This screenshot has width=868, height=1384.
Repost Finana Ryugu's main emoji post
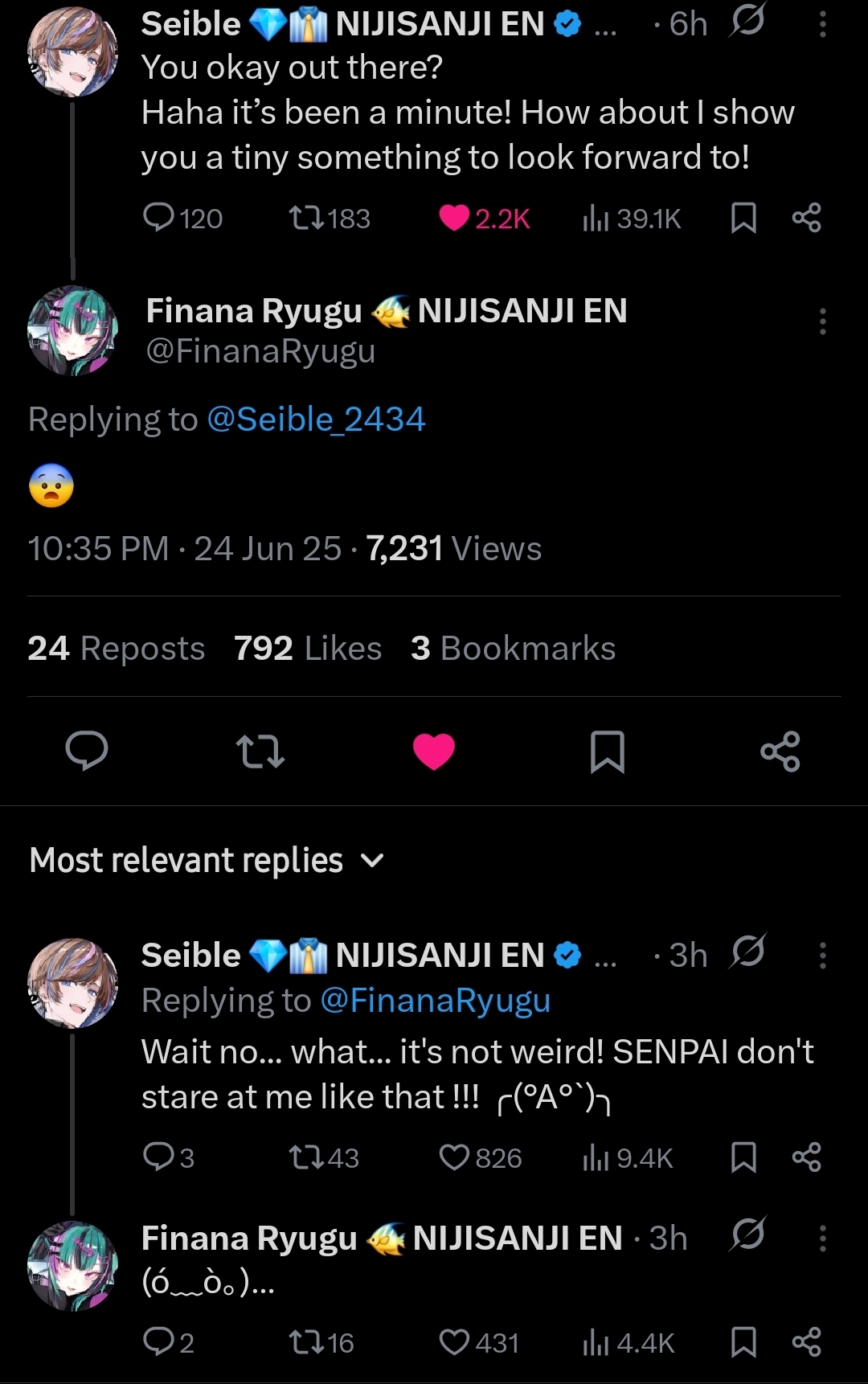tap(260, 751)
